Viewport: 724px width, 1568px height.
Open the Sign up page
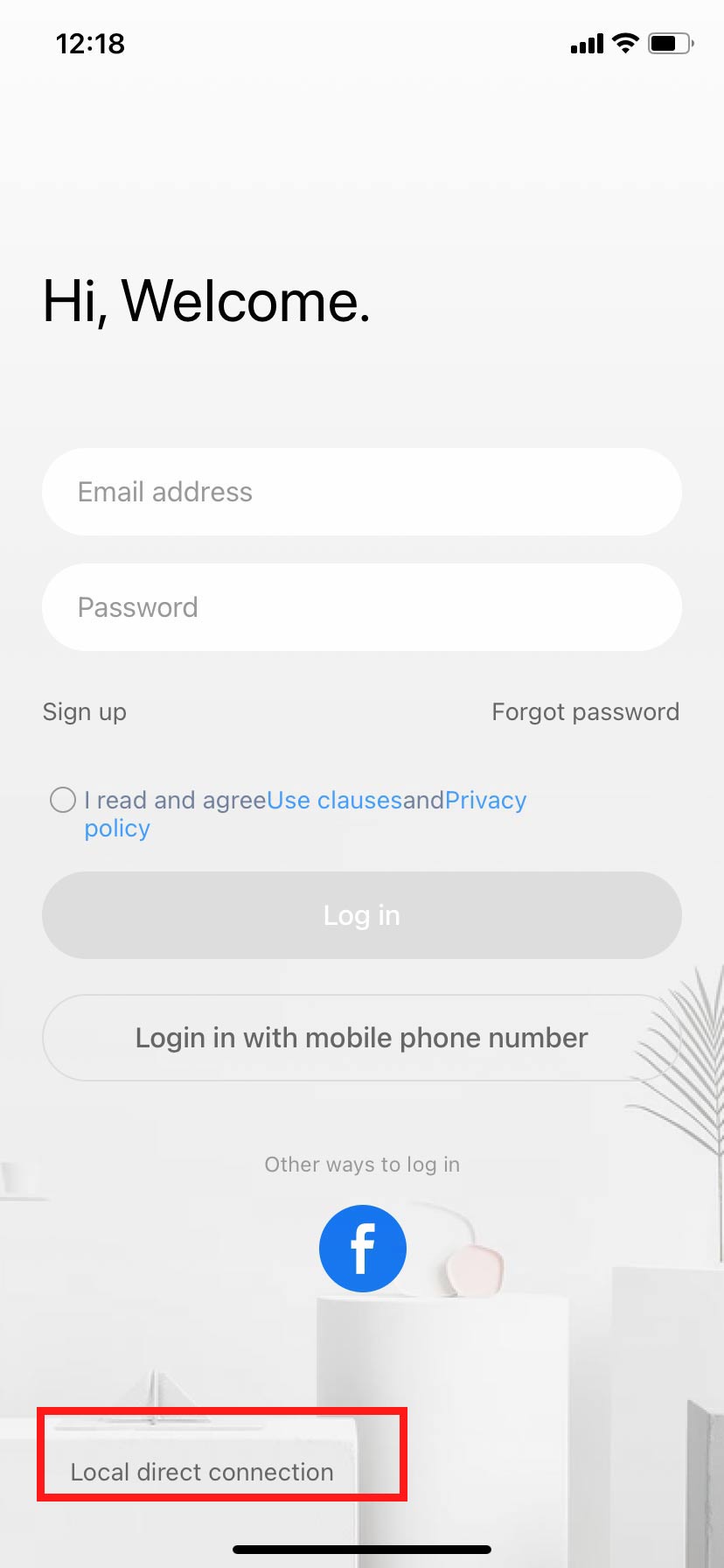click(x=85, y=712)
